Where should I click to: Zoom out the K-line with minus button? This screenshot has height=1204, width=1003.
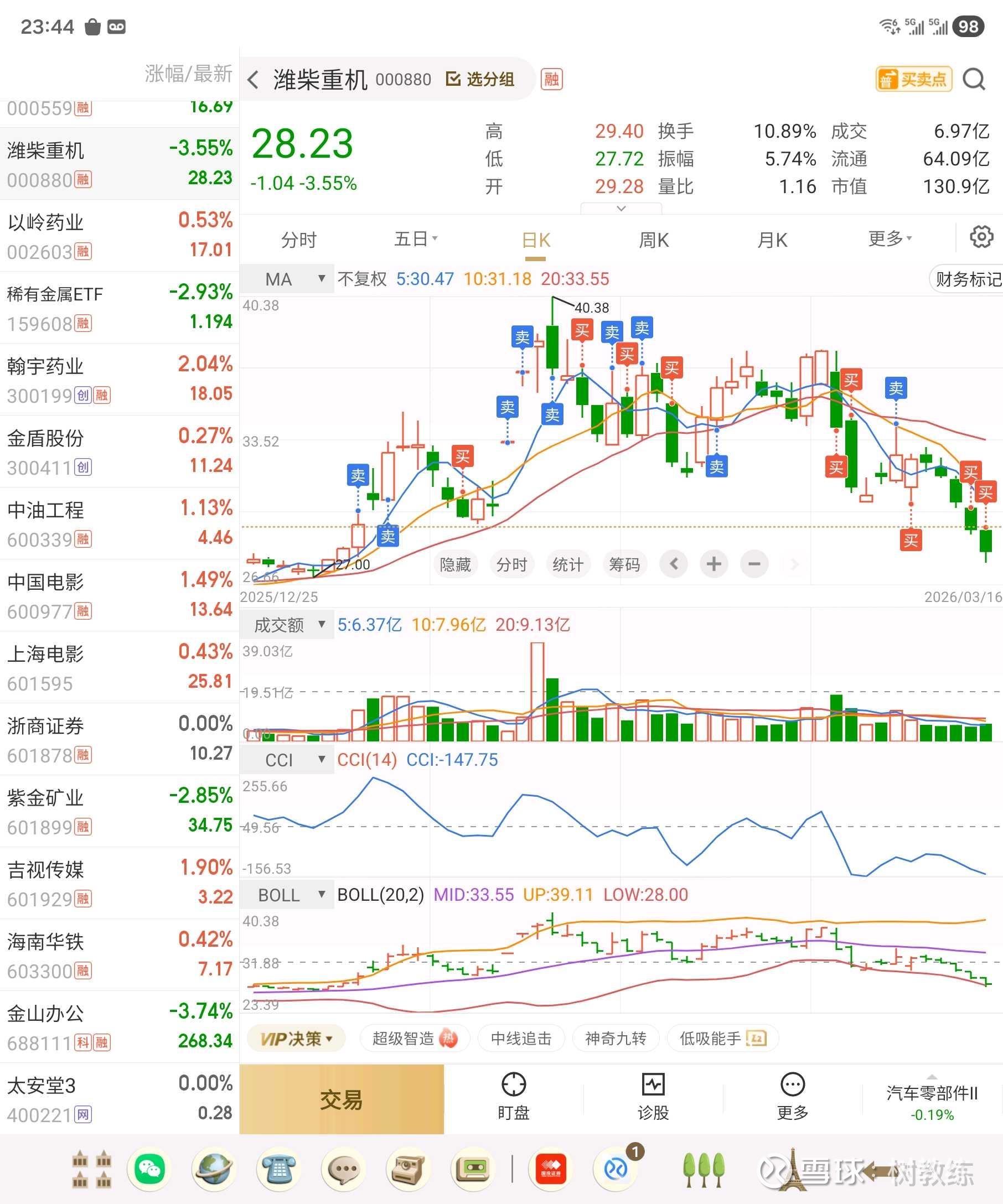coord(754,565)
